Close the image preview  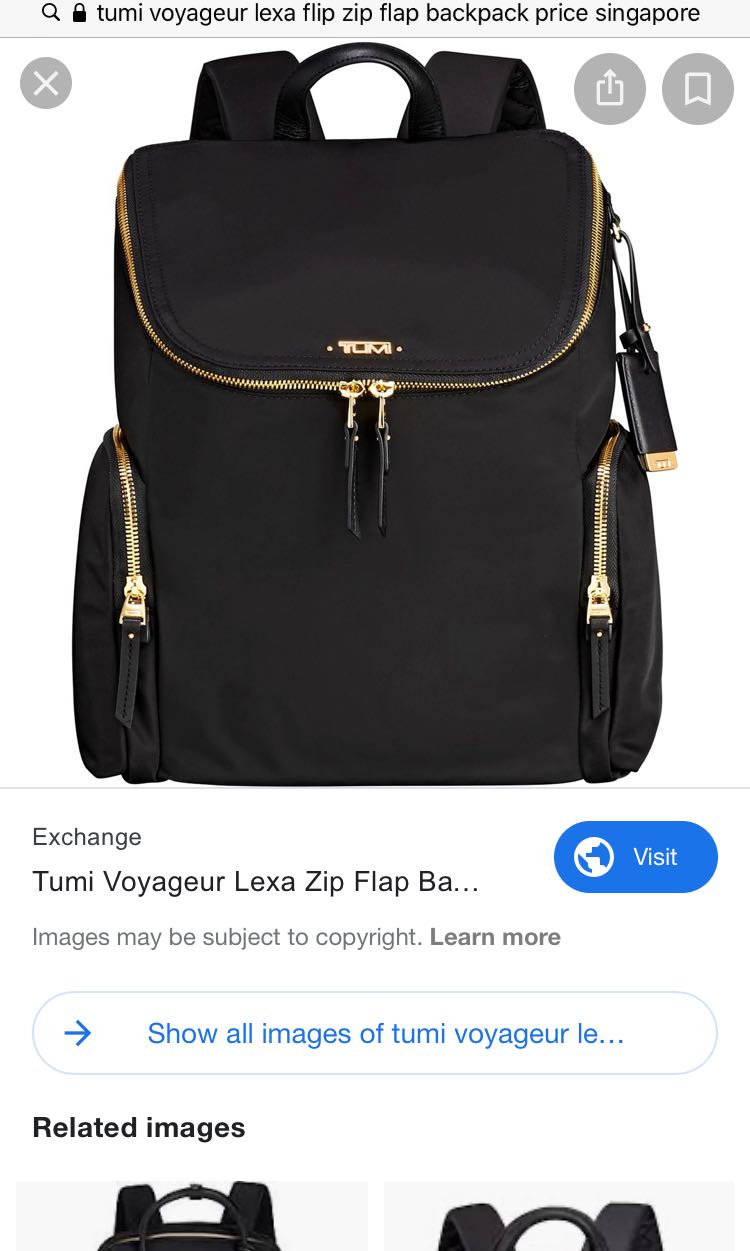point(46,83)
